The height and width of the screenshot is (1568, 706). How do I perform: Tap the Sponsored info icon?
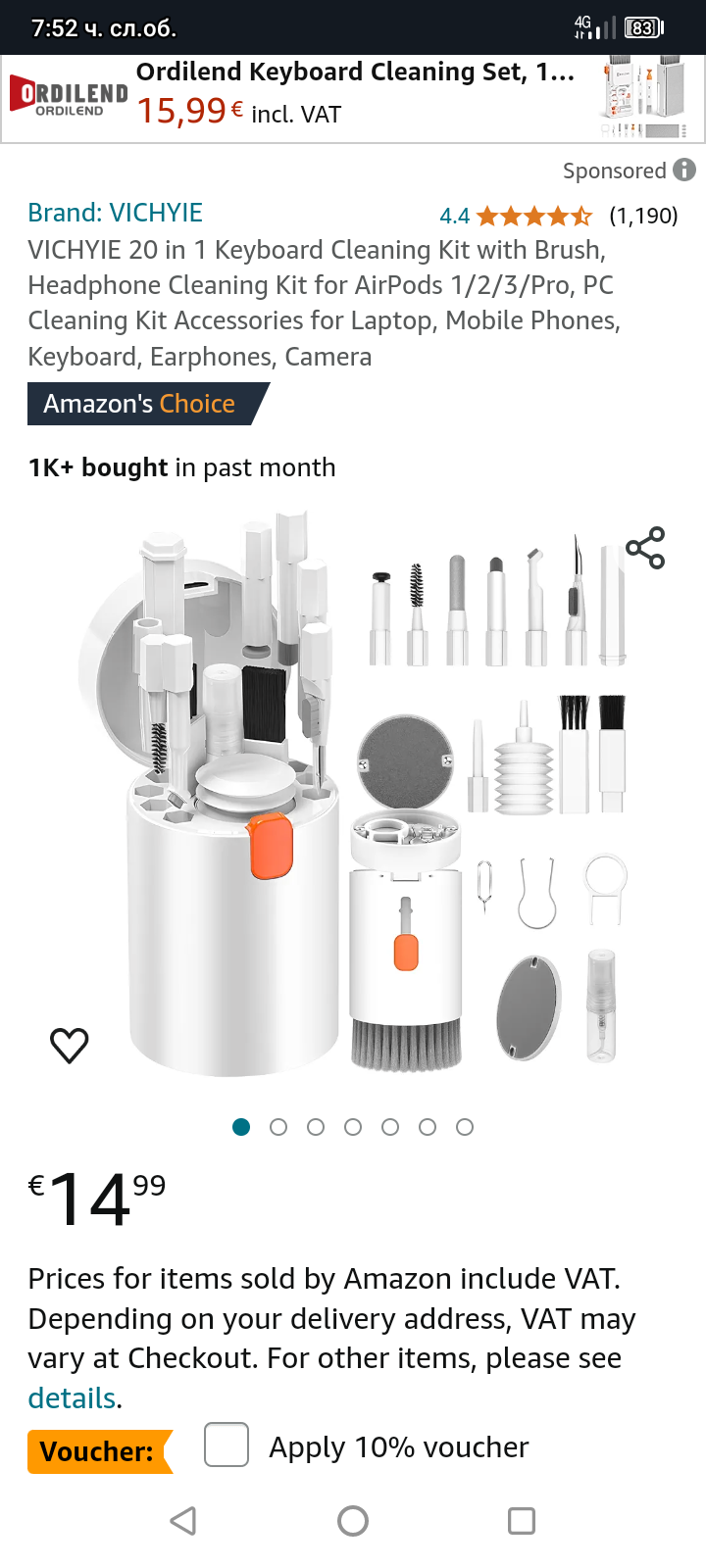[x=684, y=170]
